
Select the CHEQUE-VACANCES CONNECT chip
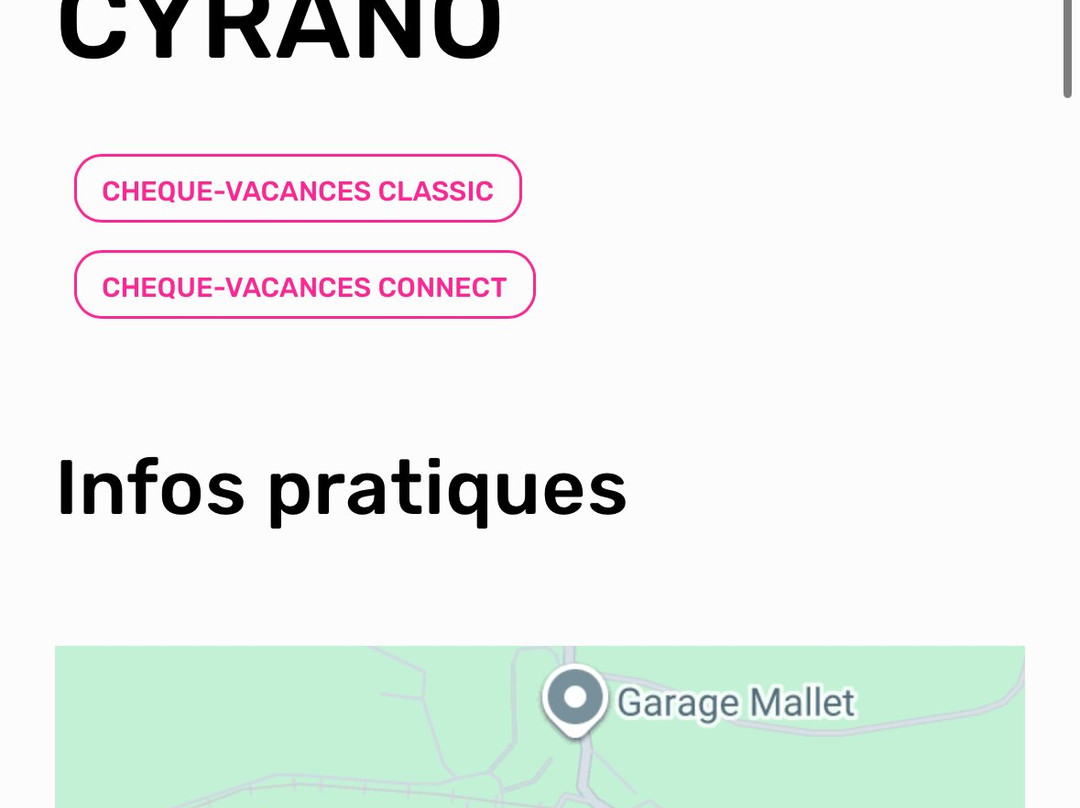[x=305, y=285]
